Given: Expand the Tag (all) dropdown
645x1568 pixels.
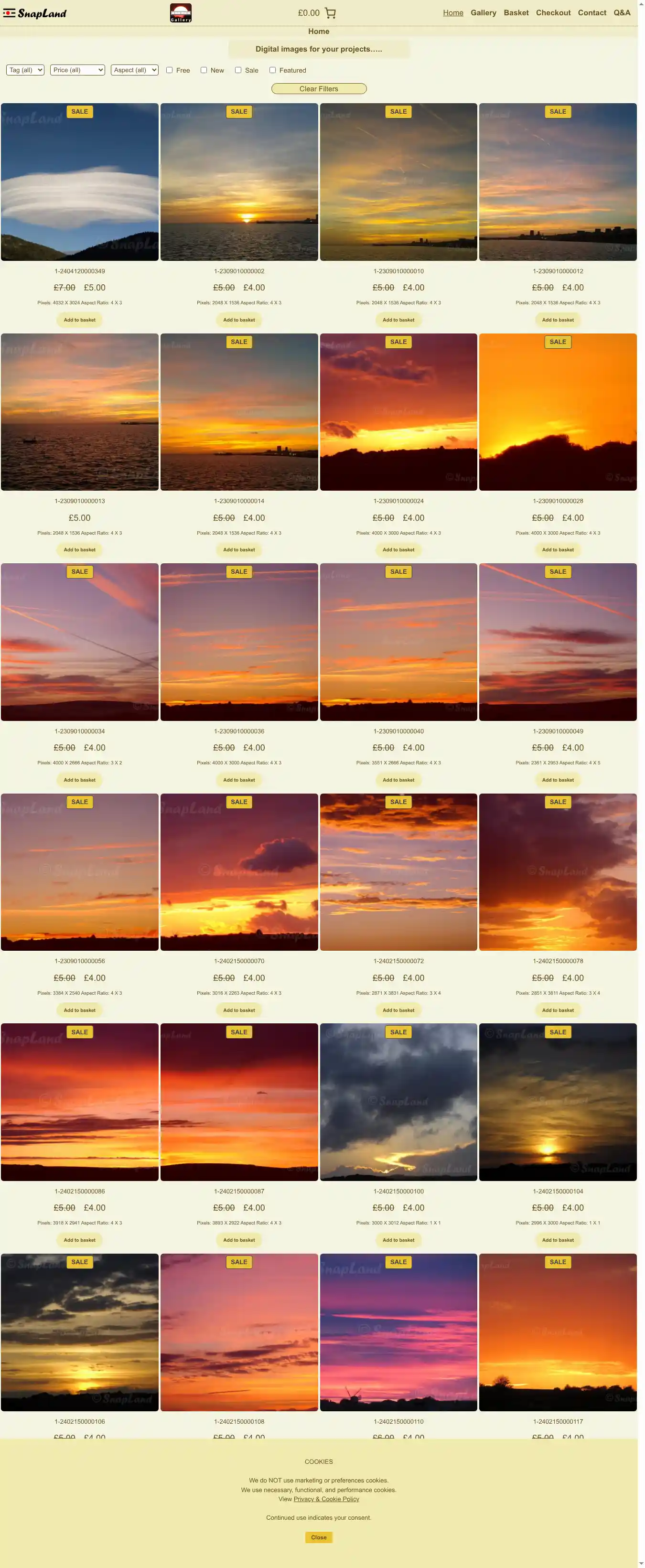Looking at the screenshot, I should [x=25, y=70].
